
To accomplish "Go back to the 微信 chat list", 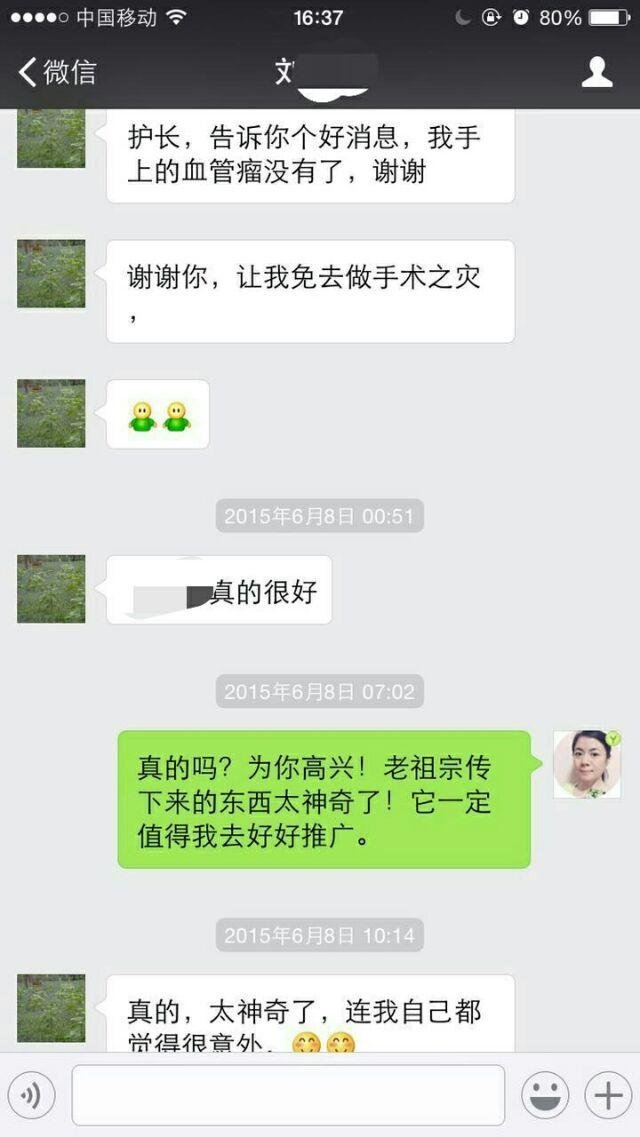I will click(57, 72).
